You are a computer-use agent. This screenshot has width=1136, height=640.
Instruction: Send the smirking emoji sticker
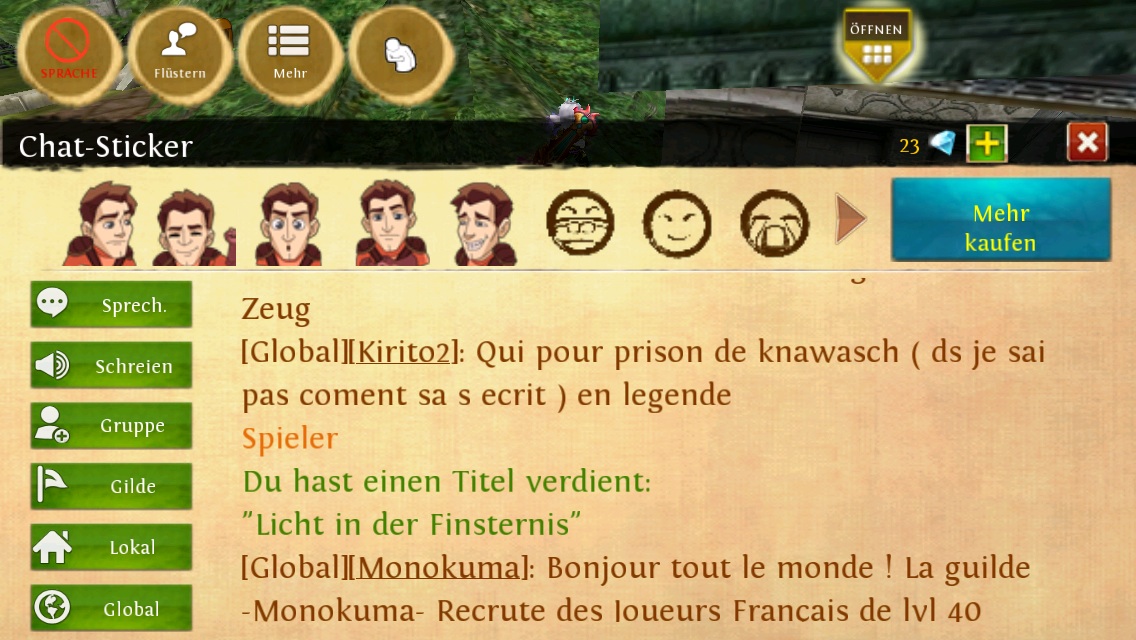click(676, 221)
